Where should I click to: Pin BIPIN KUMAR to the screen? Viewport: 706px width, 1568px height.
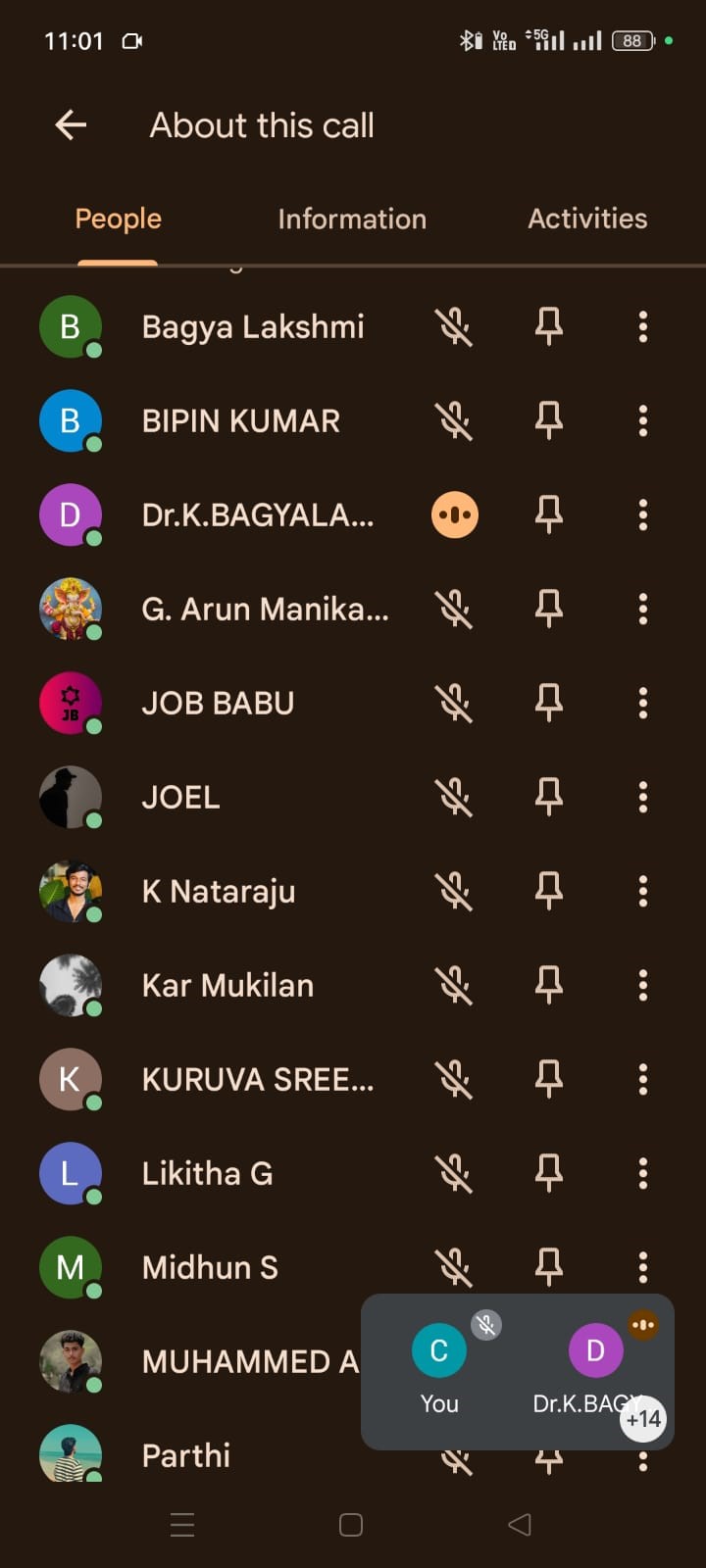coord(548,420)
